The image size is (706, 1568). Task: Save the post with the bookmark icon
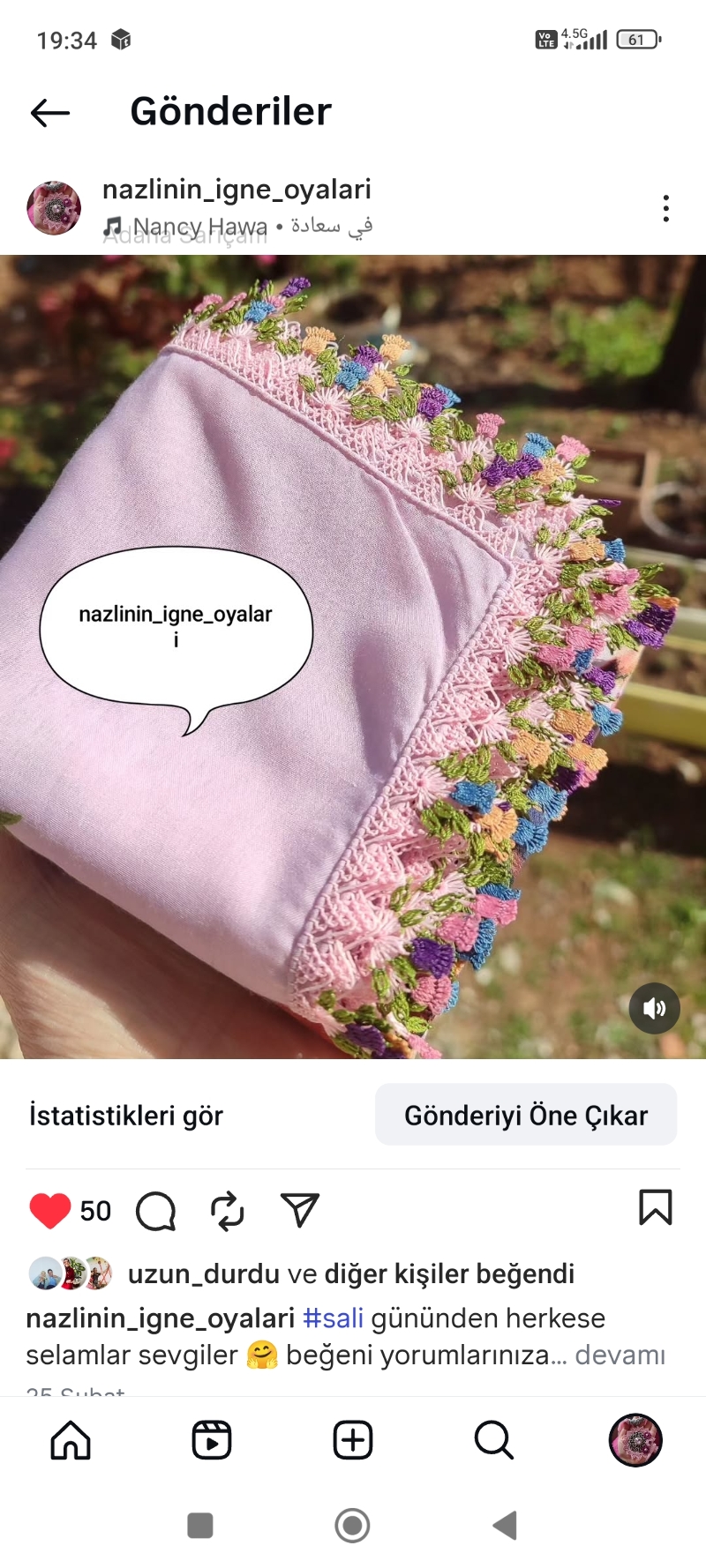[x=655, y=1208]
